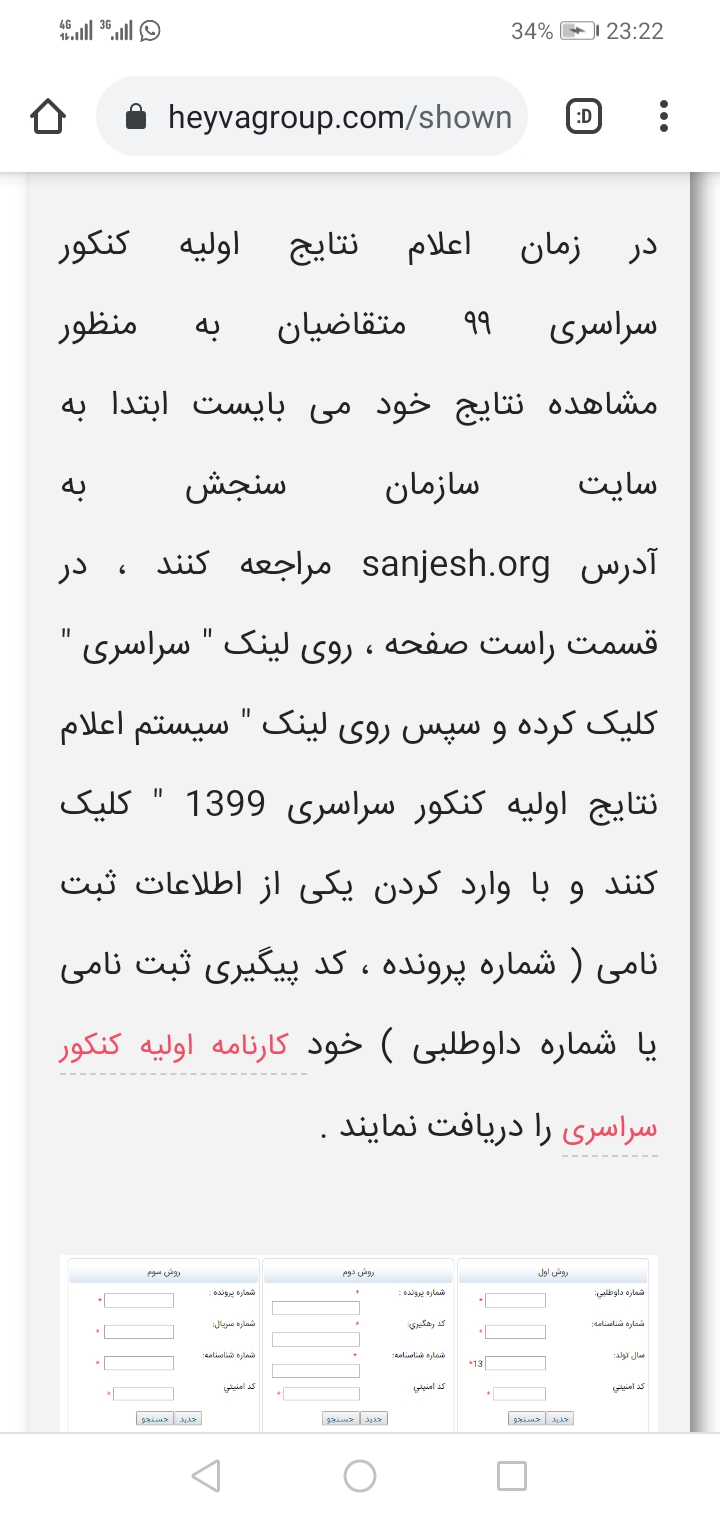Tap the heyvagroup.com address bar
Image resolution: width=720 pixels, height=1520 pixels.
coord(312,118)
